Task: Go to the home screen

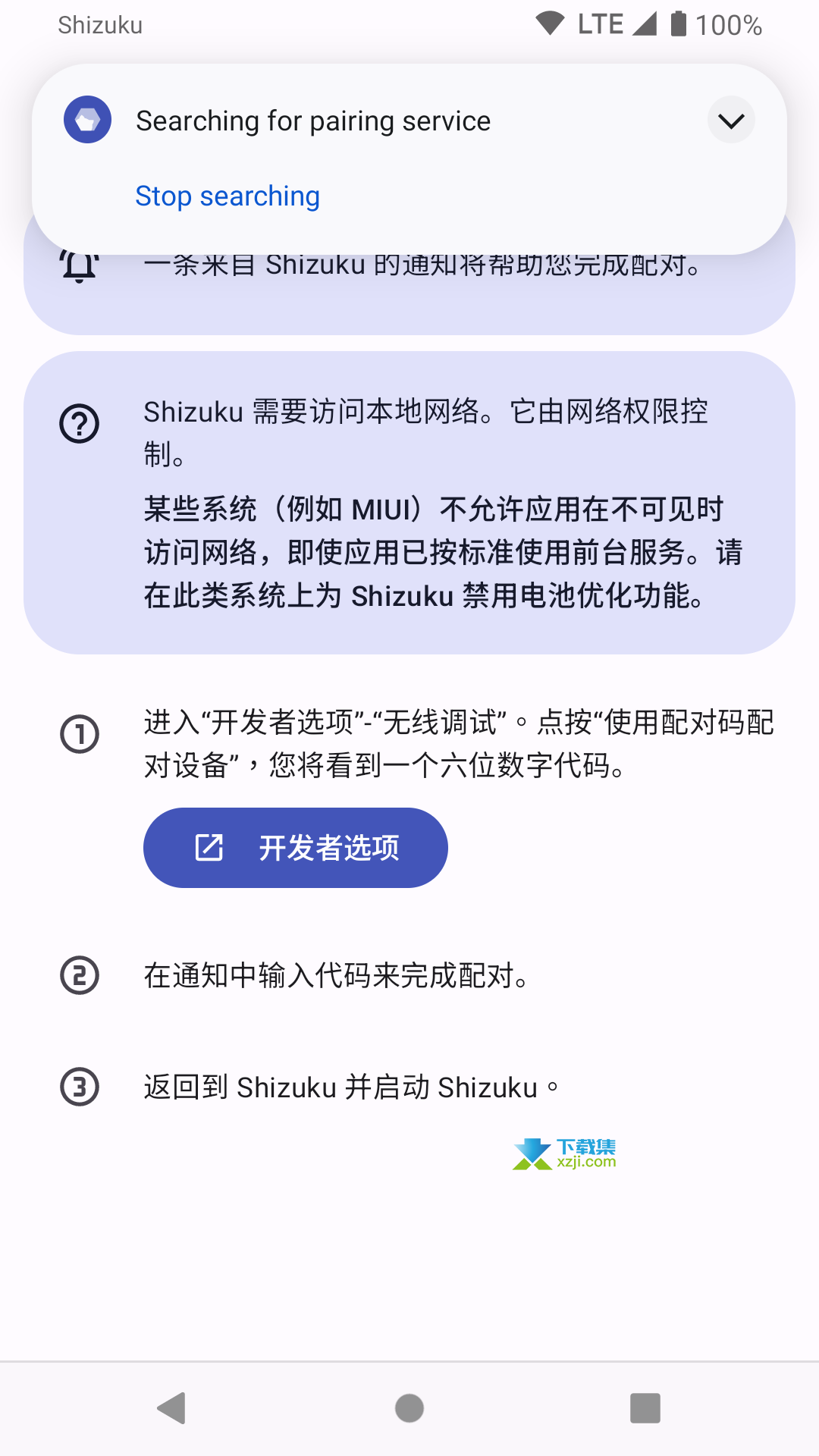Action: coord(409,1408)
